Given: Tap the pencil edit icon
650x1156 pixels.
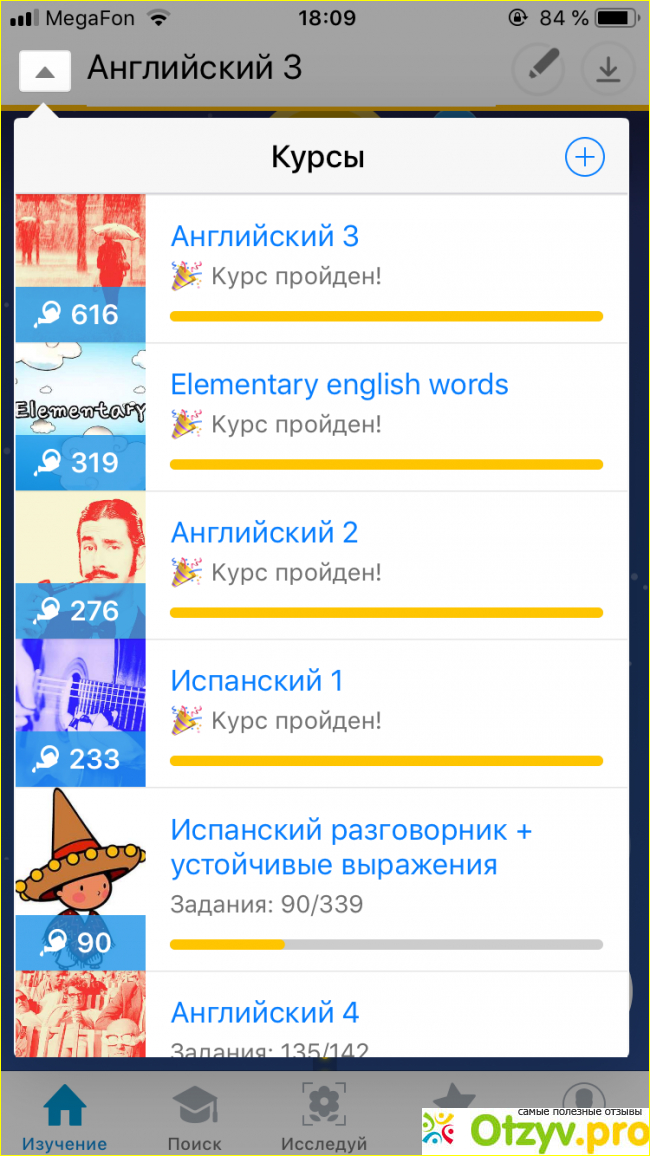Looking at the screenshot, I should click(x=538, y=69).
